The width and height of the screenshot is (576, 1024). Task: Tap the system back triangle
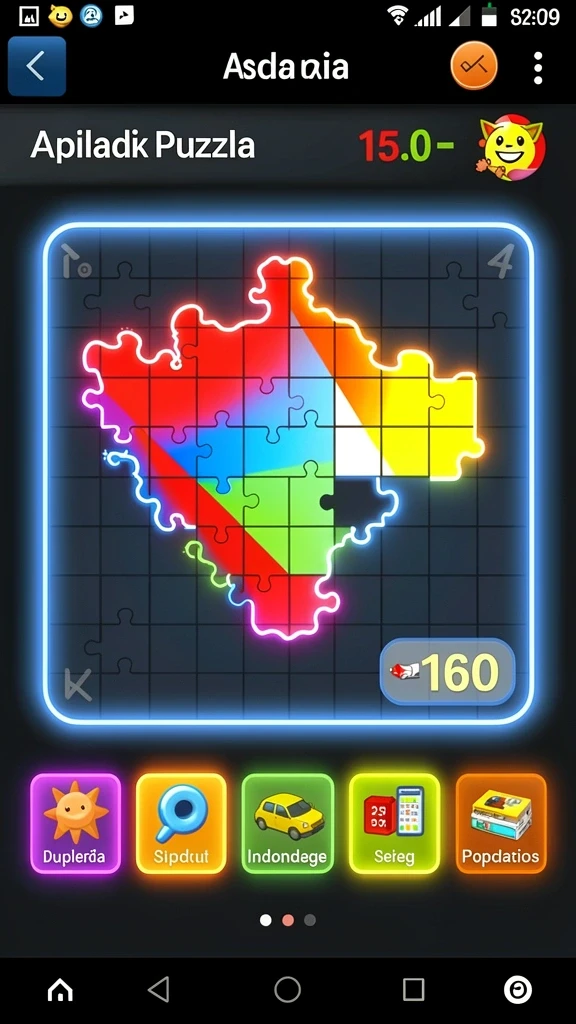[x=159, y=989]
